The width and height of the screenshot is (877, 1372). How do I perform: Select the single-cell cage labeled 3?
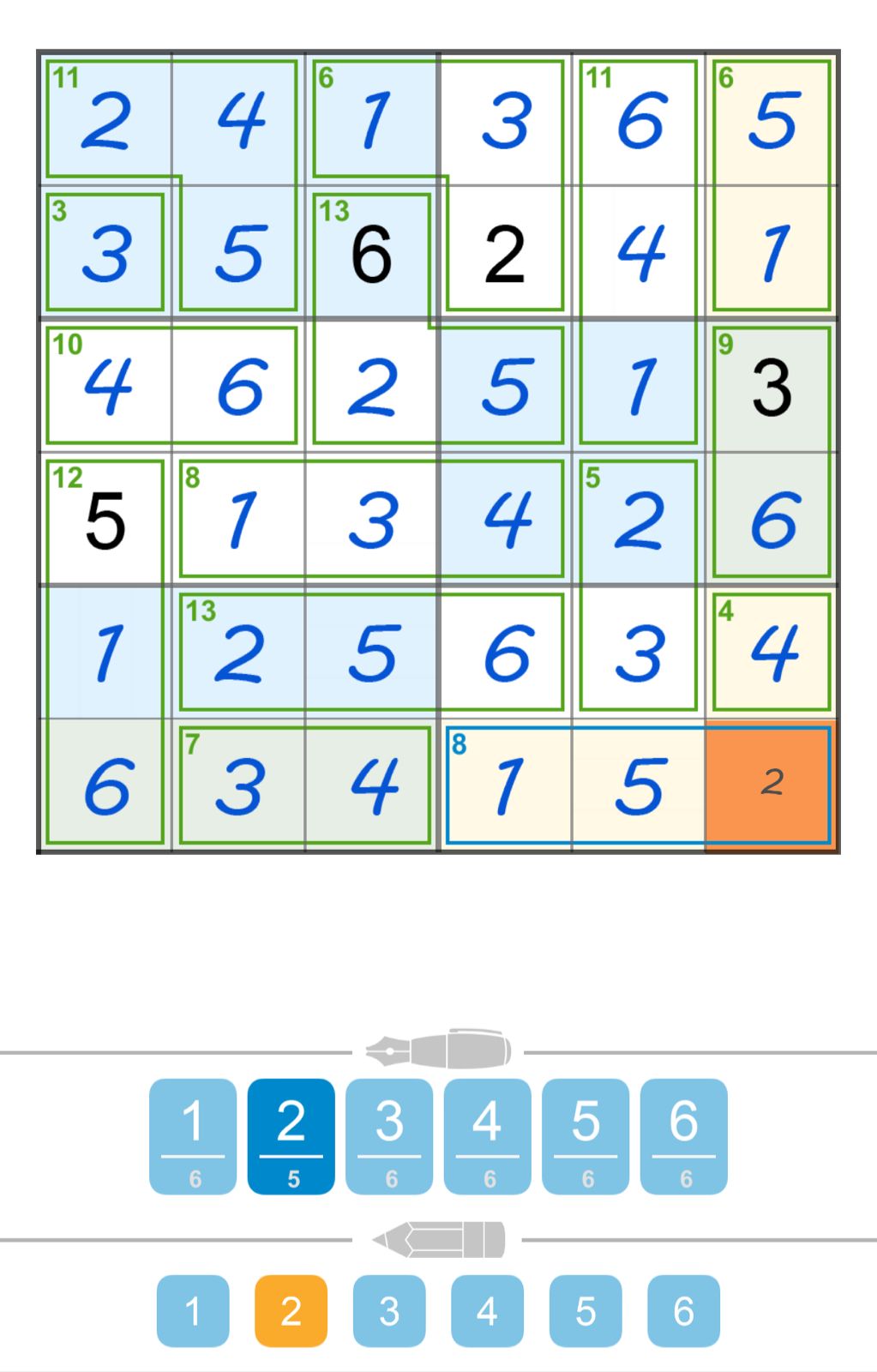pos(105,253)
